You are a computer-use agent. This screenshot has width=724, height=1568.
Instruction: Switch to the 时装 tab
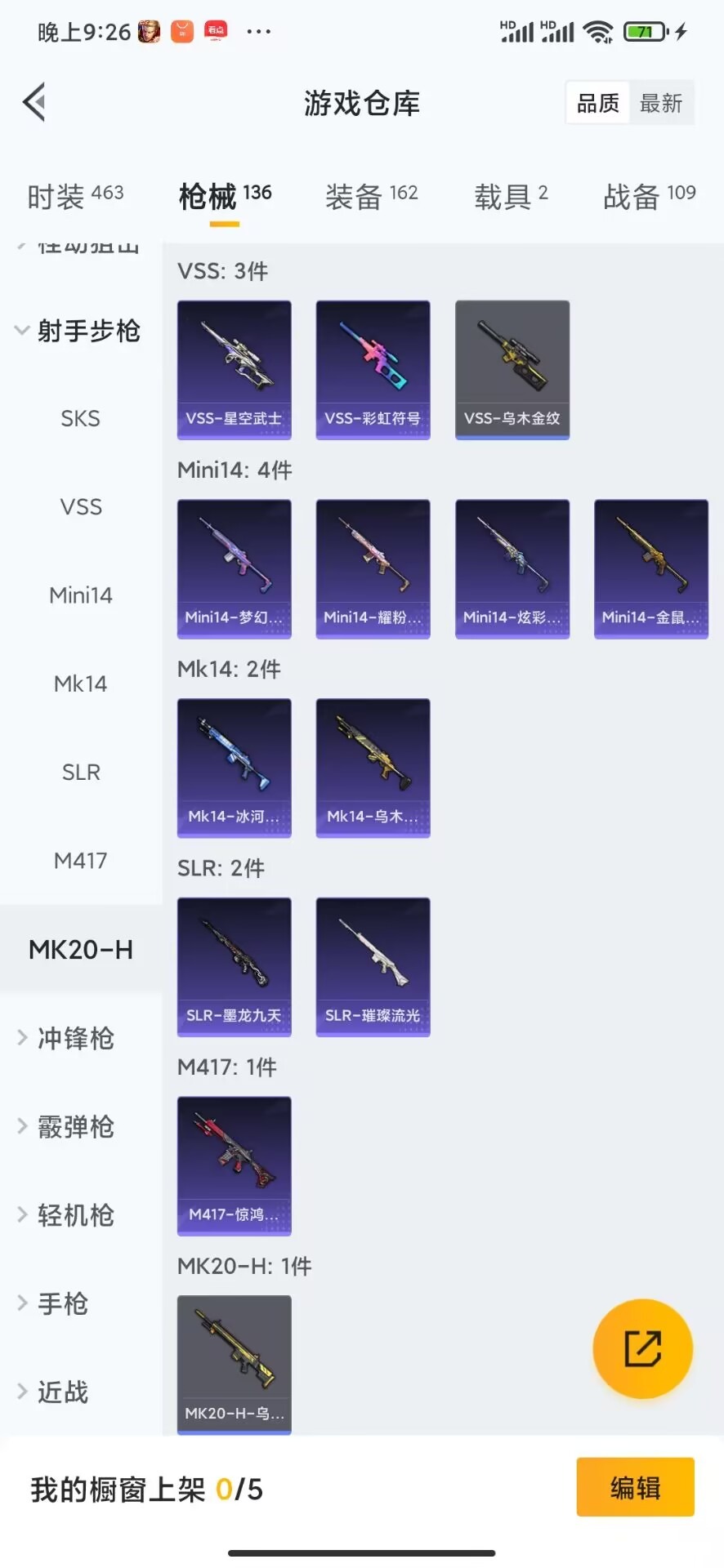click(75, 196)
